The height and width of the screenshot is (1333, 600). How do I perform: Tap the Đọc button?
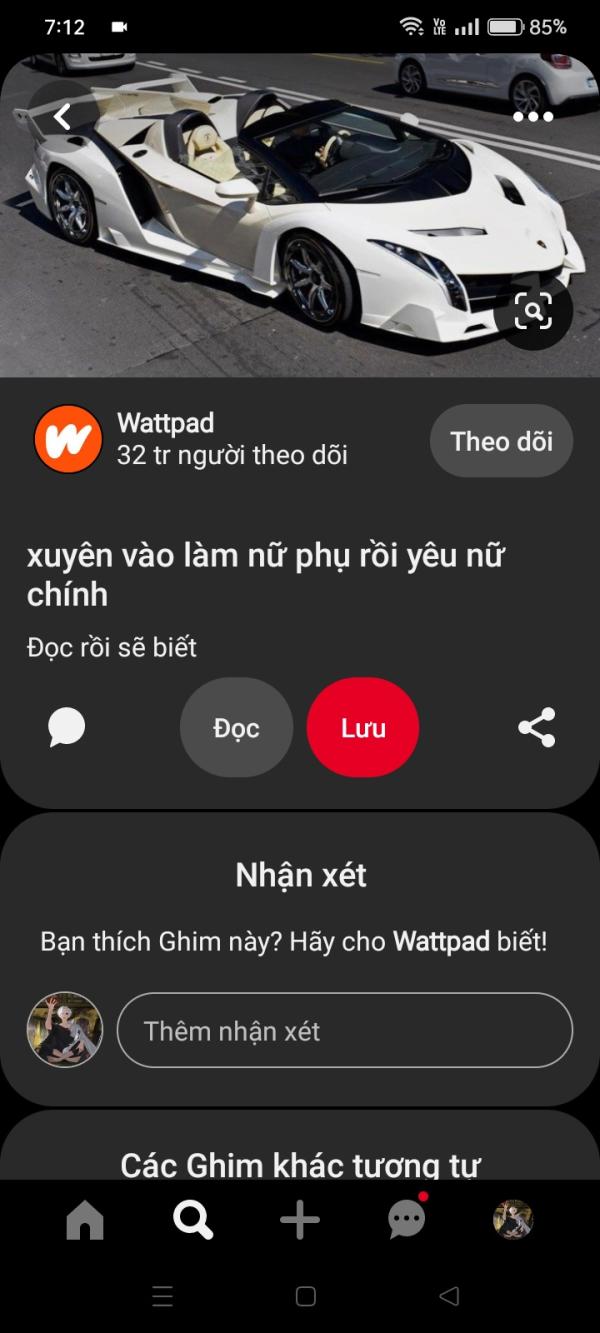236,728
